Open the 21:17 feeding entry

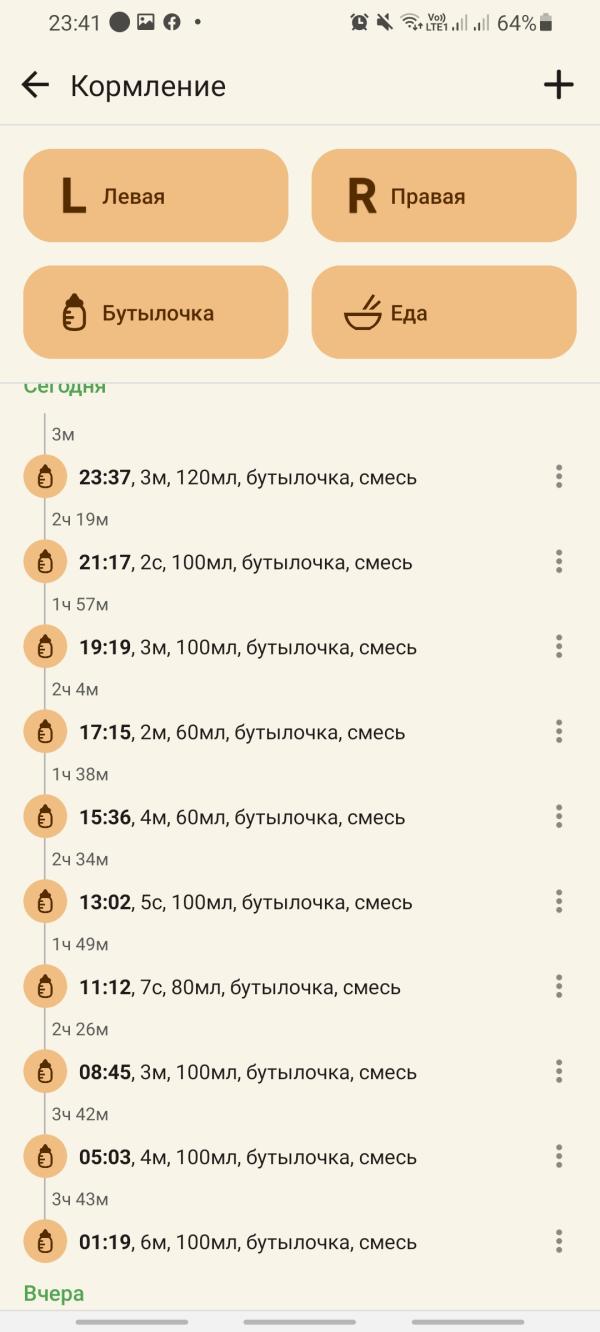[x=245, y=563]
